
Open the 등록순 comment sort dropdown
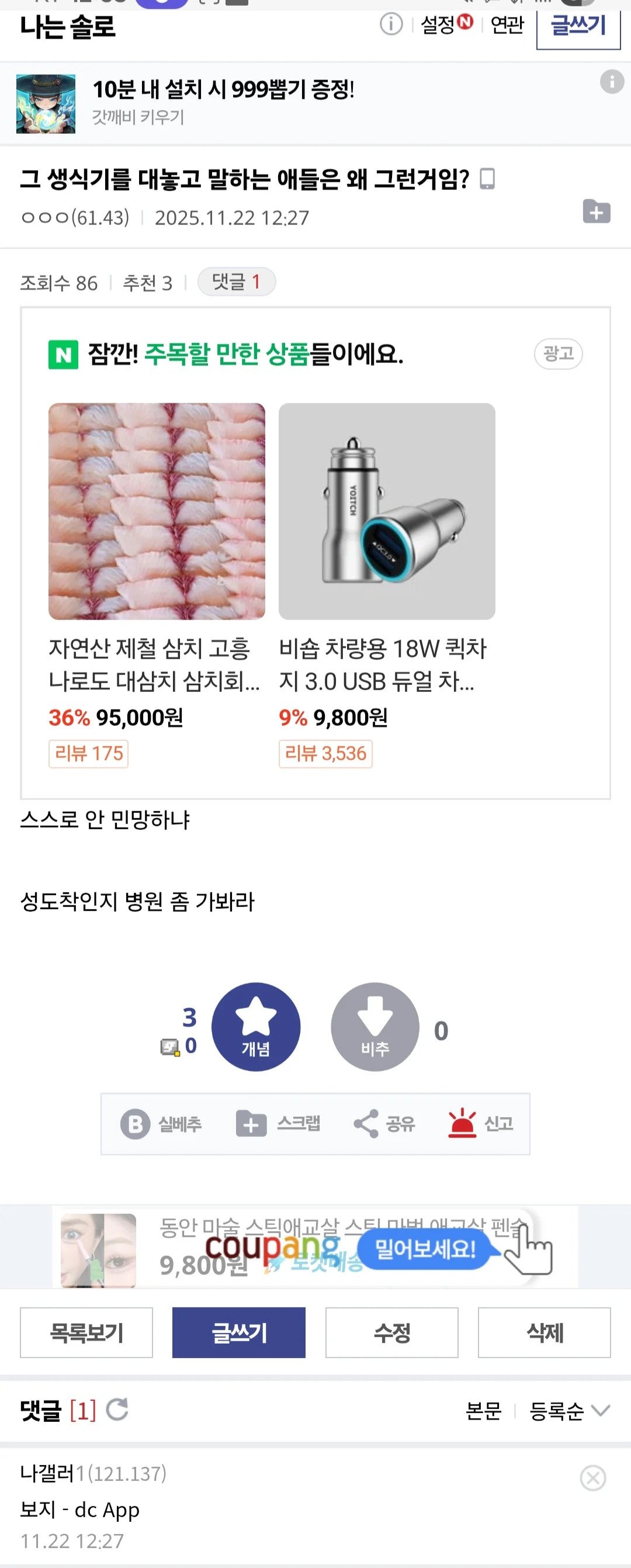[568, 1411]
